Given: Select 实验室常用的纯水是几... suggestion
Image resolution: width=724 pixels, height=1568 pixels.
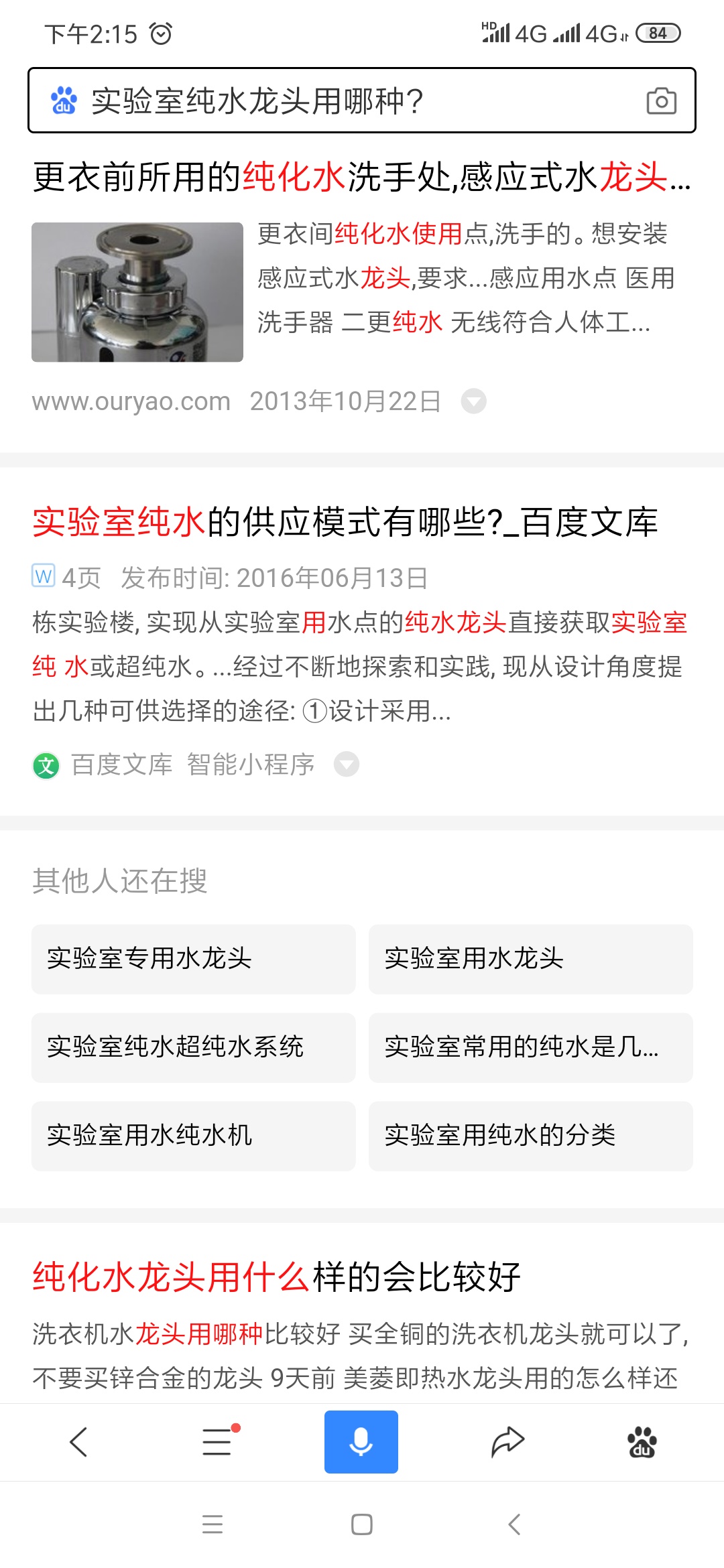Looking at the screenshot, I should (x=530, y=1047).
